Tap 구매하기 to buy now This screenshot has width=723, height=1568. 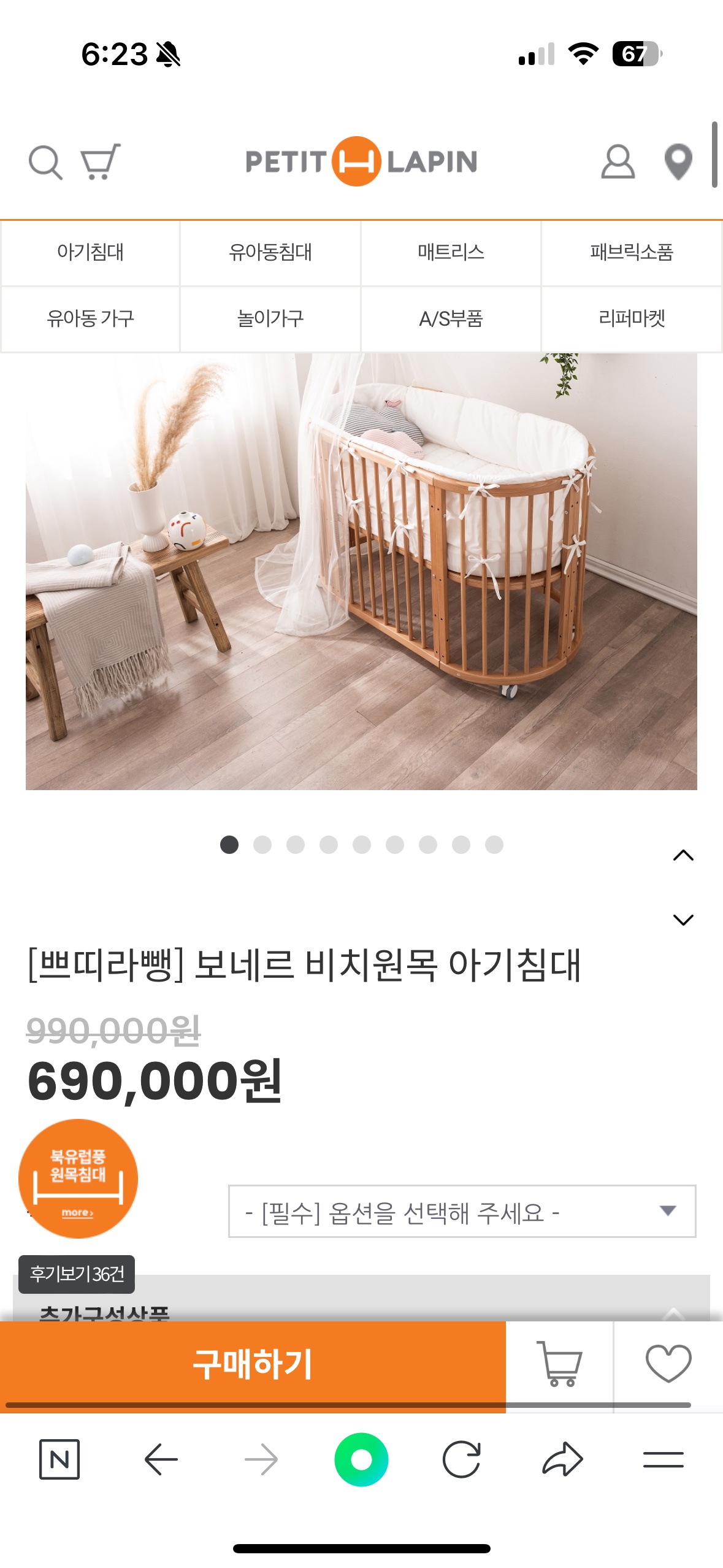pyautogui.click(x=253, y=1364)
